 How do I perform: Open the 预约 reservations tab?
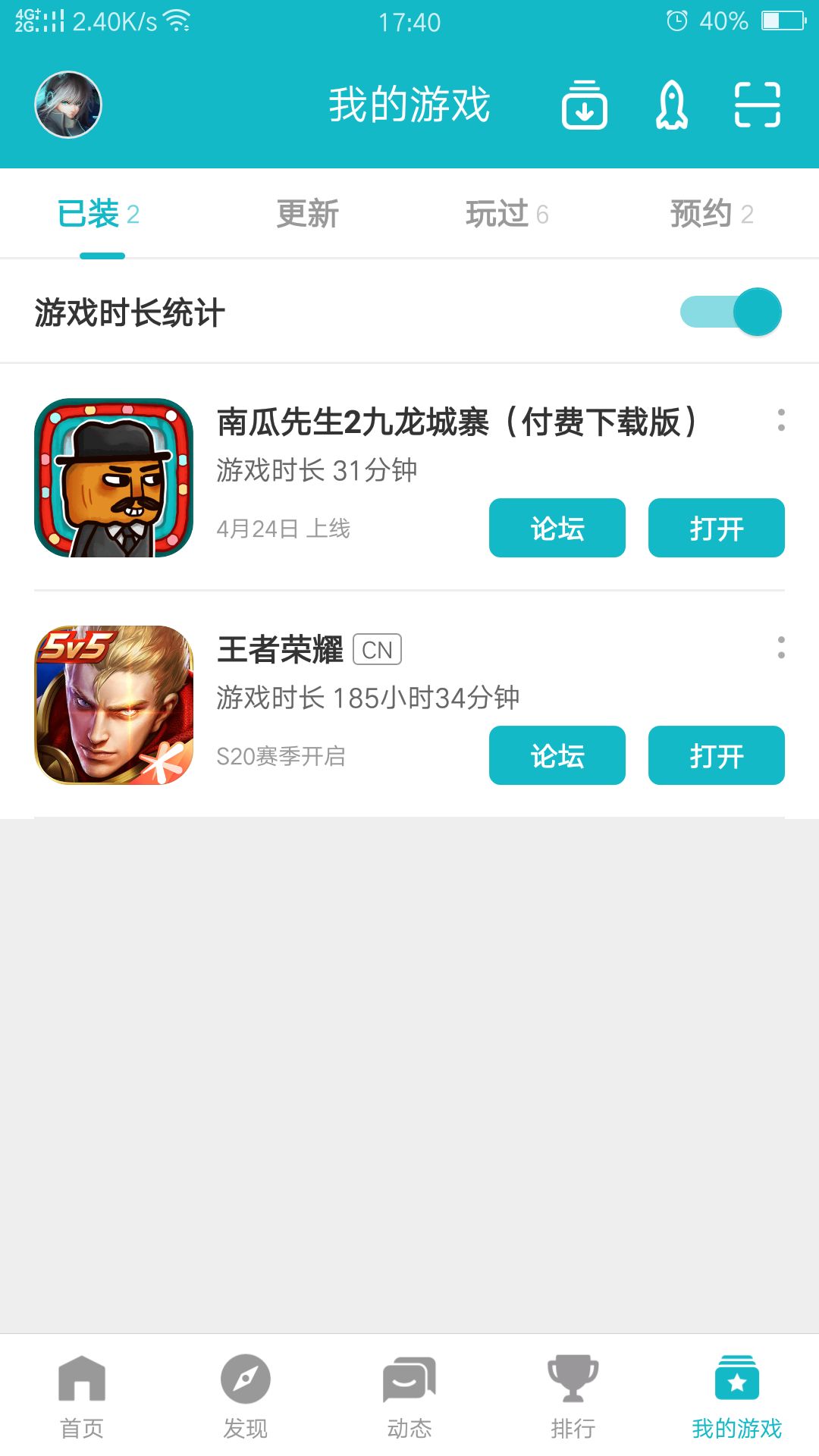pos(705,213)
